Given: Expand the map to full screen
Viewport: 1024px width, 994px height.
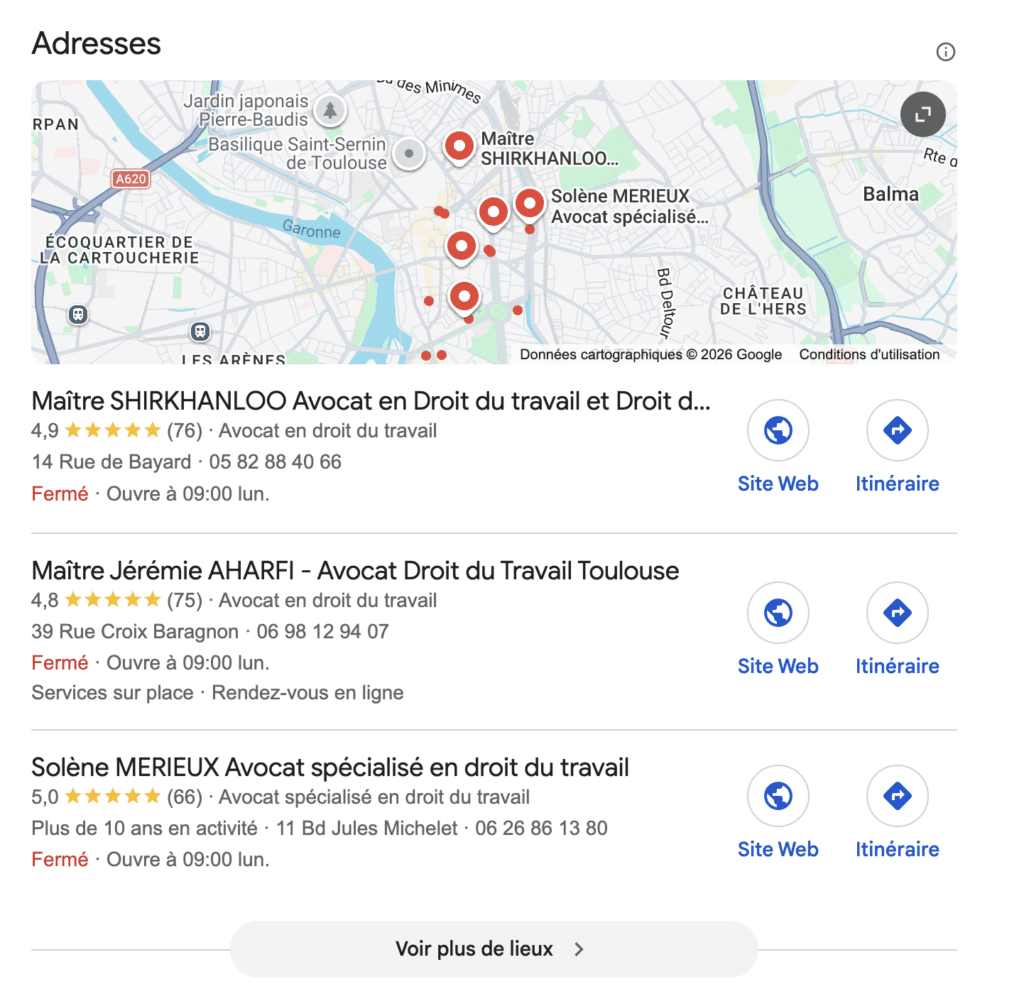Looking at the screenshot, I should [922, 115].
